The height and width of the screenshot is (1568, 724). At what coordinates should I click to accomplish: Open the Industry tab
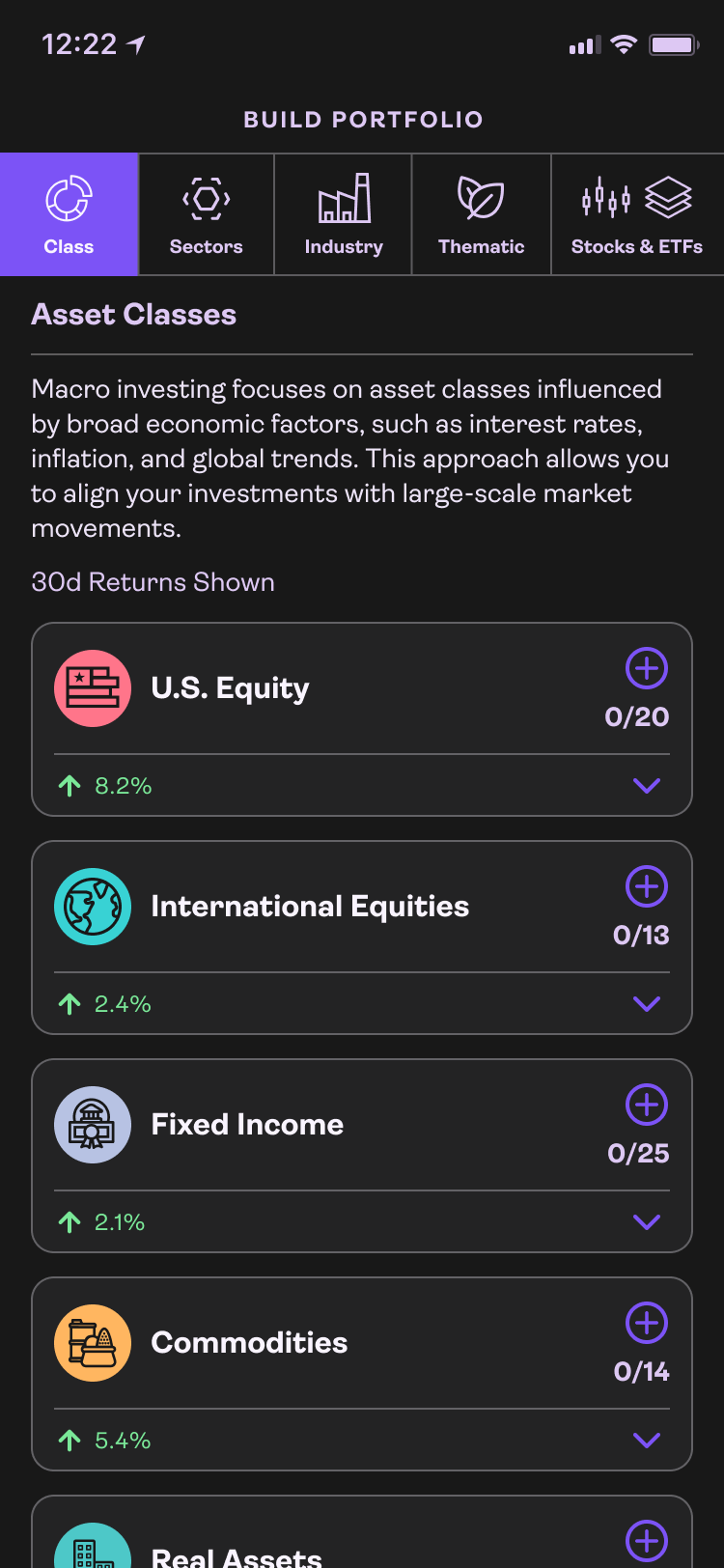343,214
